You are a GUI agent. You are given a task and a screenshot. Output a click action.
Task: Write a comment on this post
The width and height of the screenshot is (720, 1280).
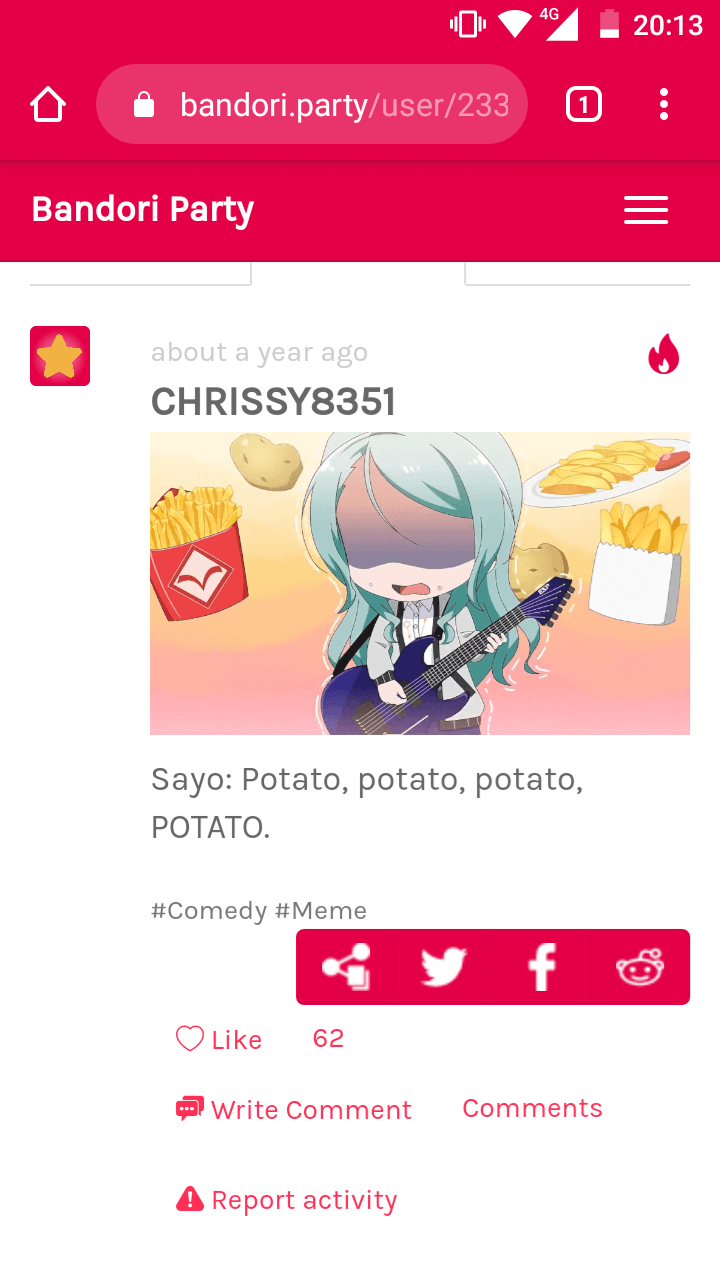pos(294,1110)
